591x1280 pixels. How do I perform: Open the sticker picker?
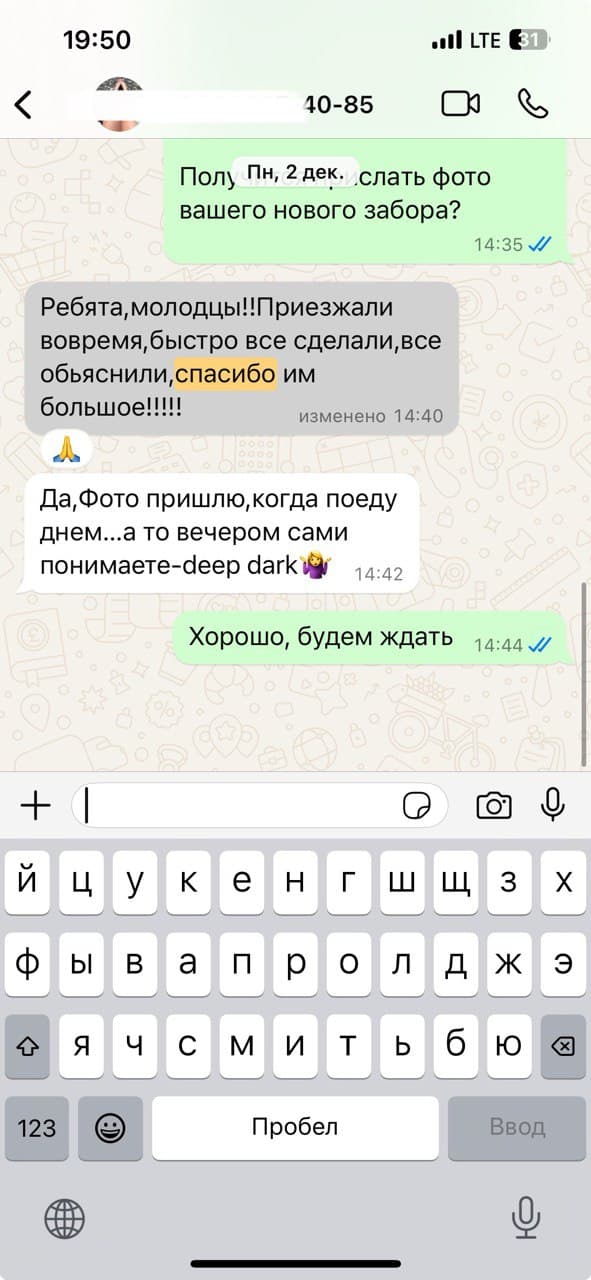point(417,805)
